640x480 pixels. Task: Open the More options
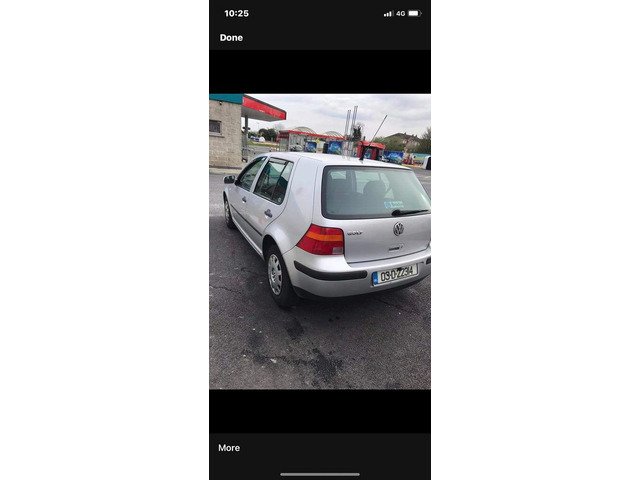(229, 448)
